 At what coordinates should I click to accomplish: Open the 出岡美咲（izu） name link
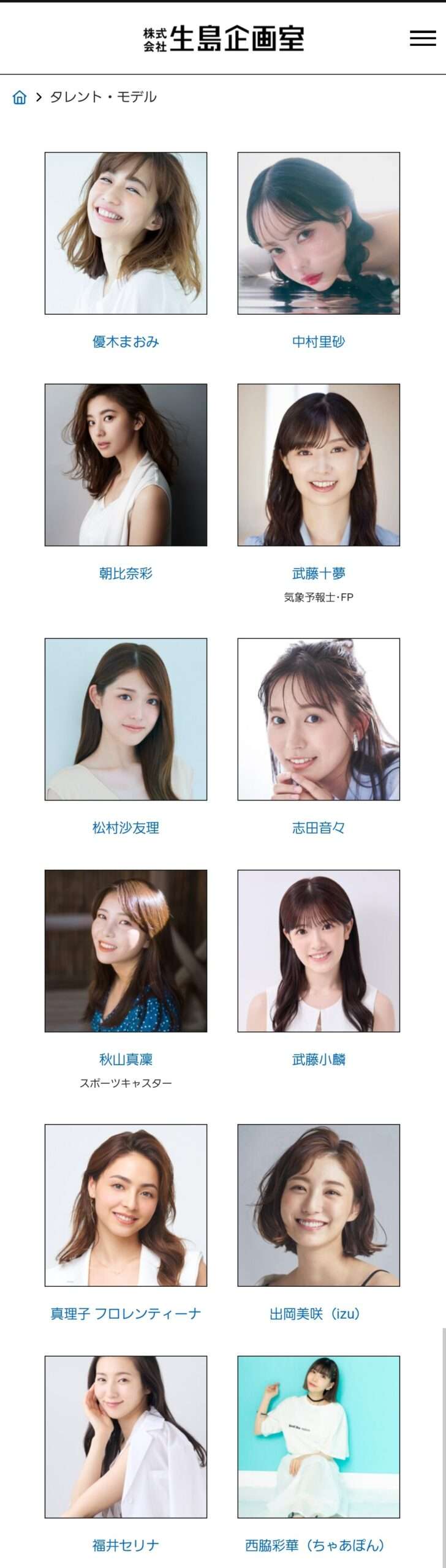click(x=315, y=1313)
